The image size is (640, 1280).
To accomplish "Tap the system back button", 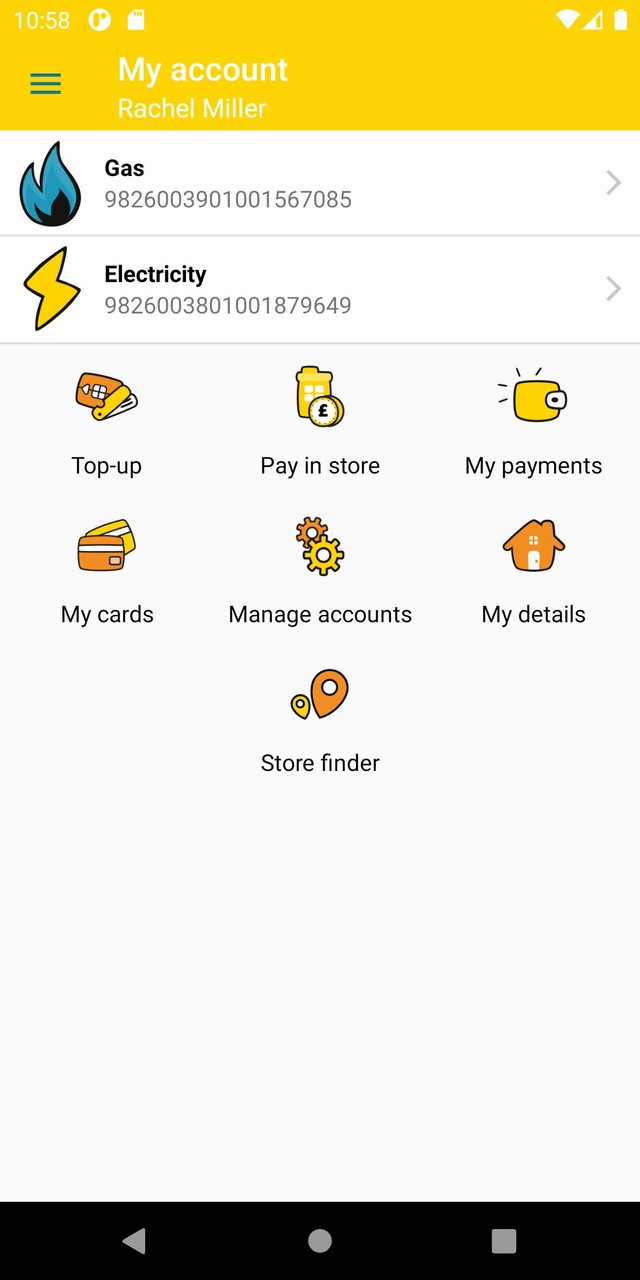I will click(134, 1241).
